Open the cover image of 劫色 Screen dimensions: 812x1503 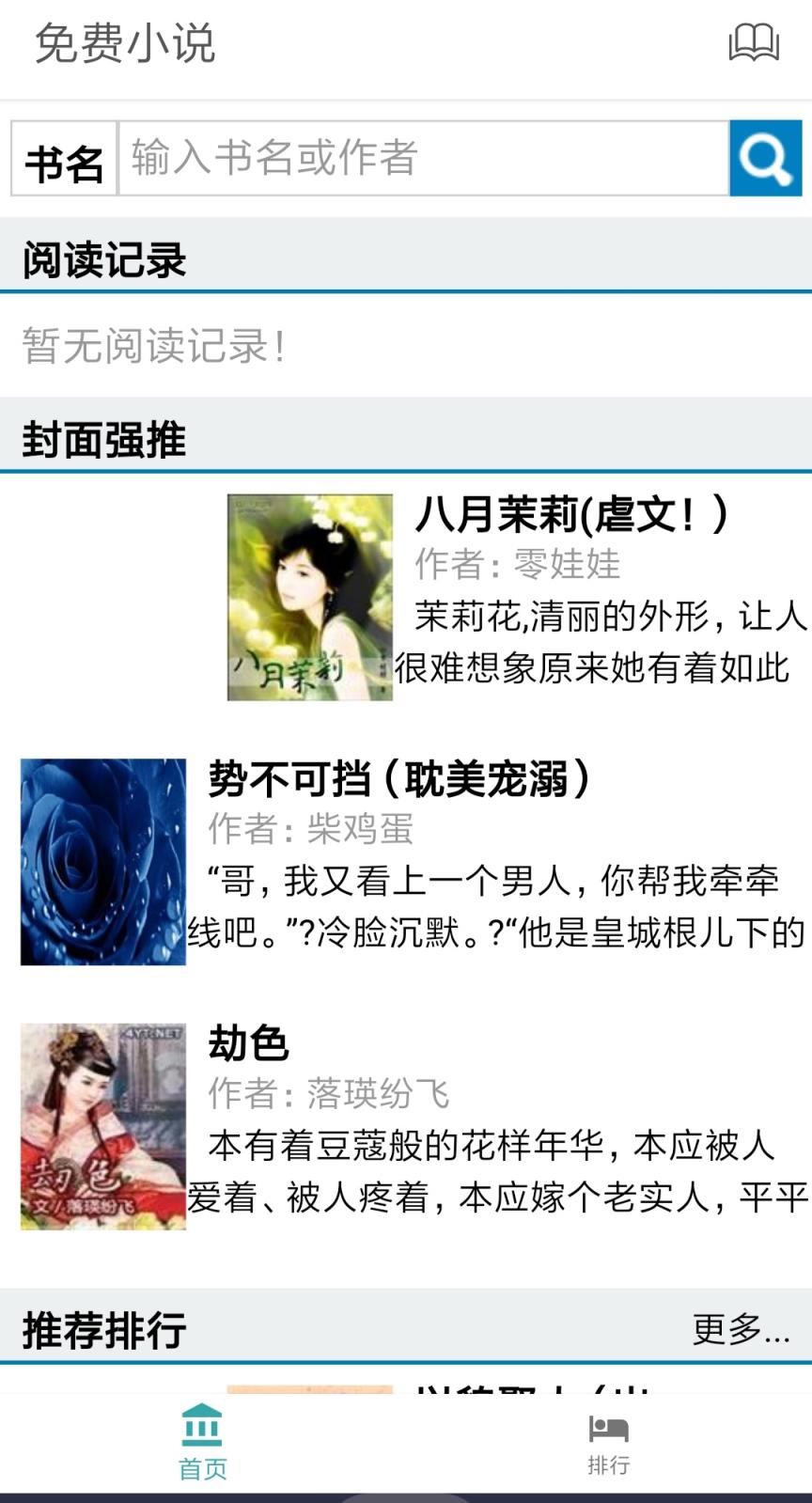(101, 1124)
